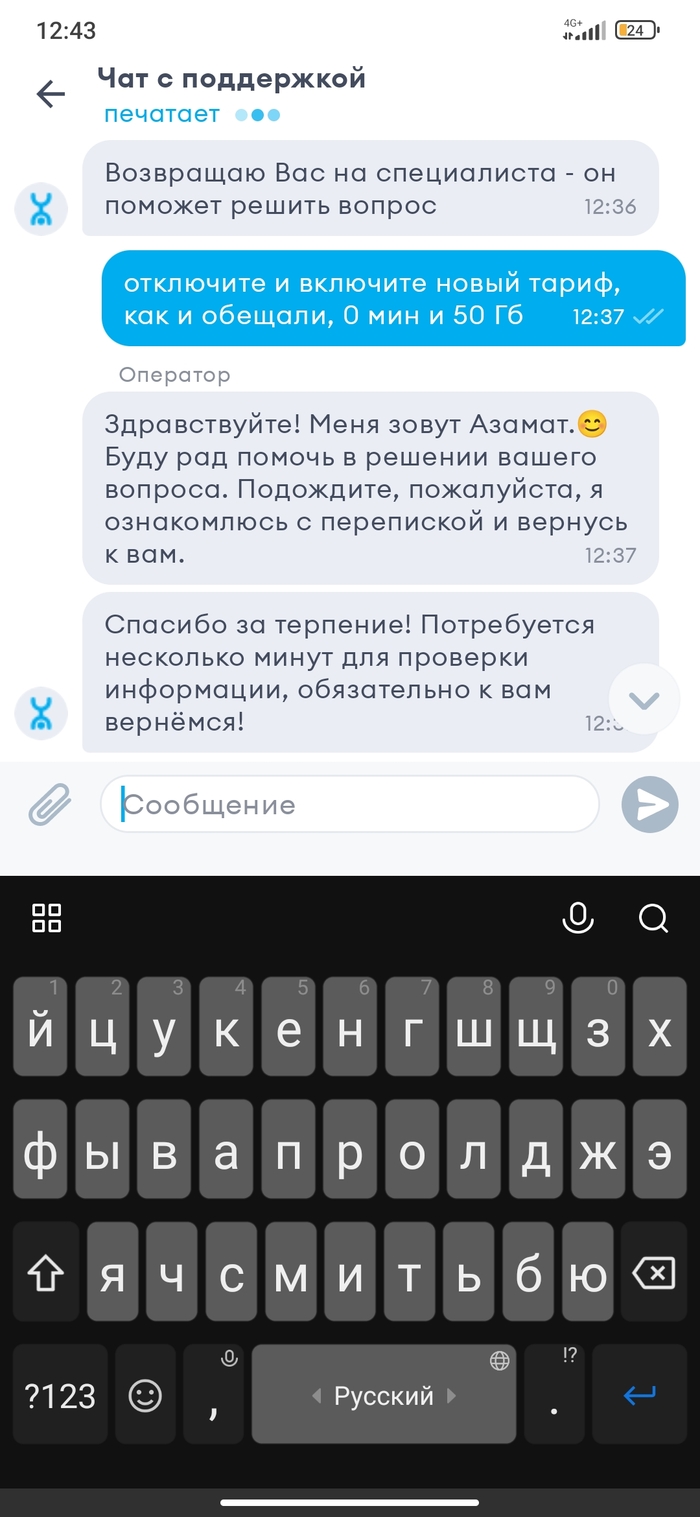The image size is (700, 1517).
Task: Go back from the support chat
Action: (50, 94)
